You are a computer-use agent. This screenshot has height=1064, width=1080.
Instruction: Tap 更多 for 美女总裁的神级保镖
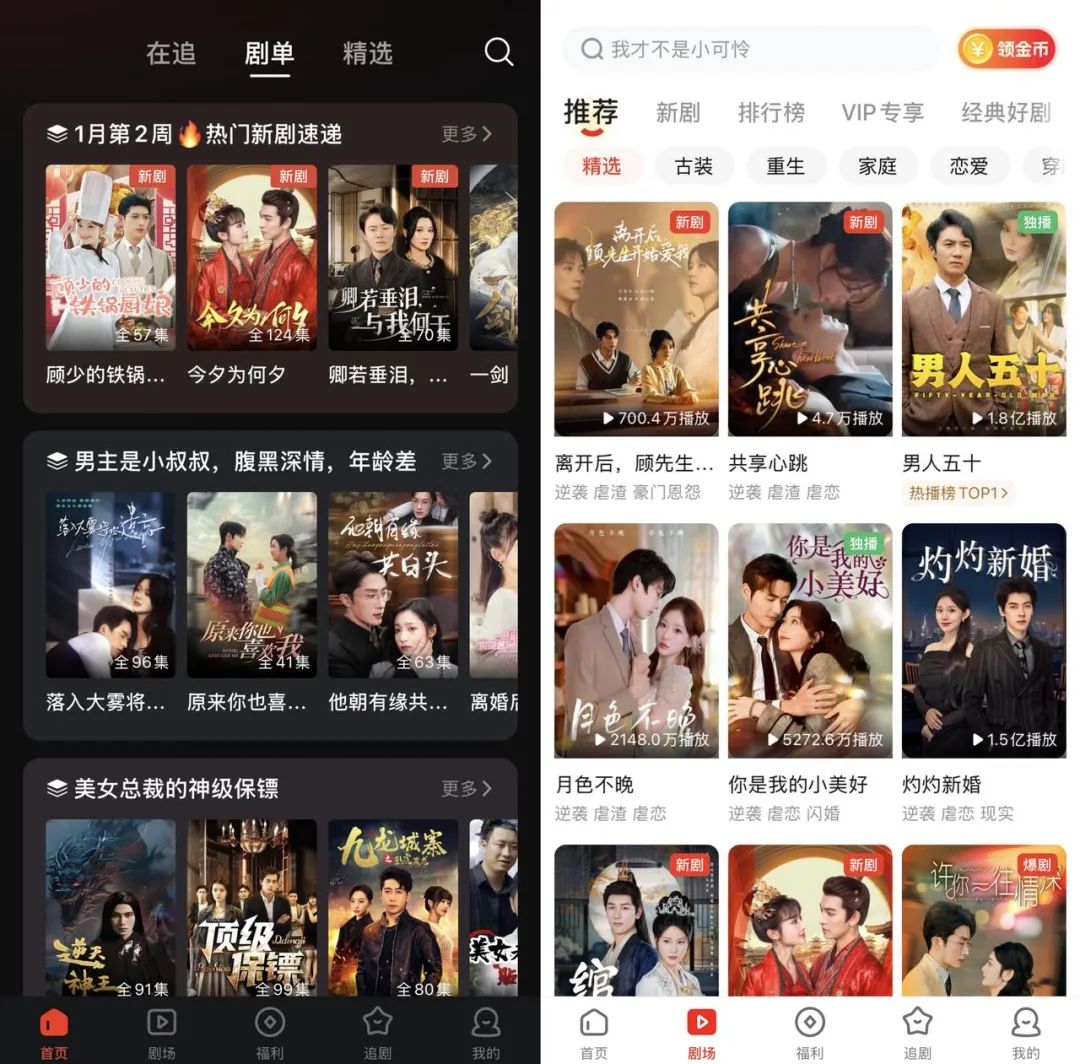pyautogui.click(x=467, y=788)
